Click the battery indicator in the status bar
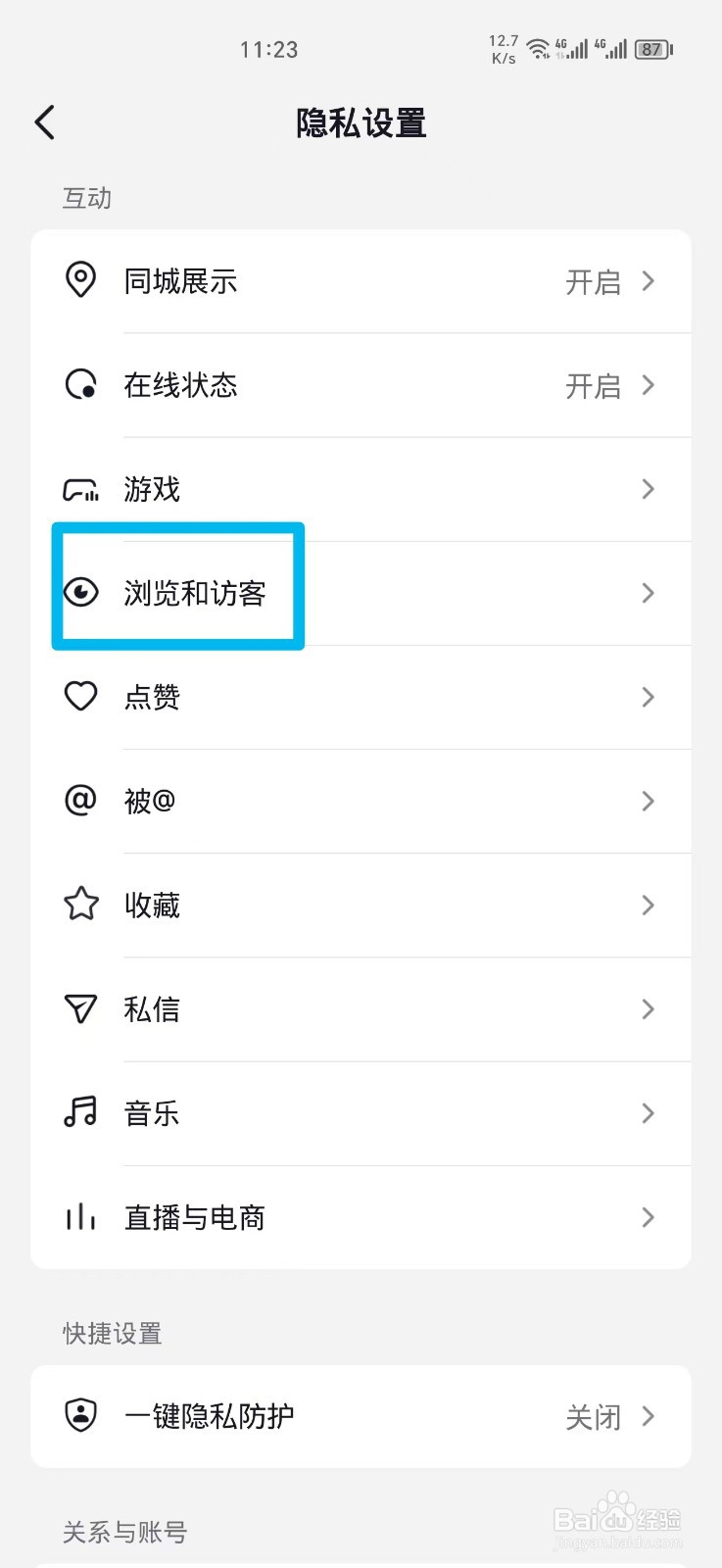The height and width of the screenshot is (1568, 722). [x=650, y=49]
